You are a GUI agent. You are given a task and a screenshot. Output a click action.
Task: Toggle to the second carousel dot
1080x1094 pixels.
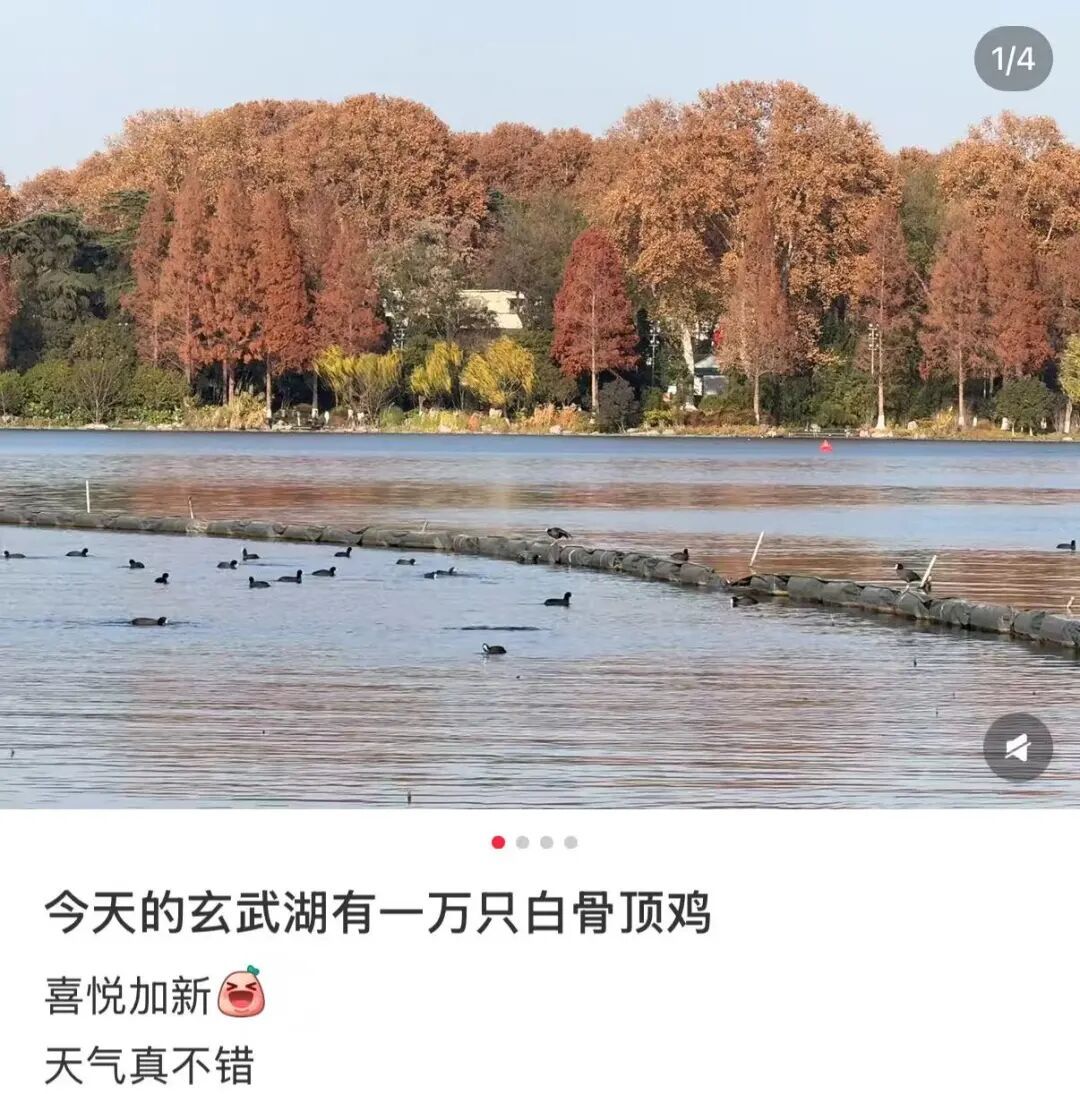point(522,842)
